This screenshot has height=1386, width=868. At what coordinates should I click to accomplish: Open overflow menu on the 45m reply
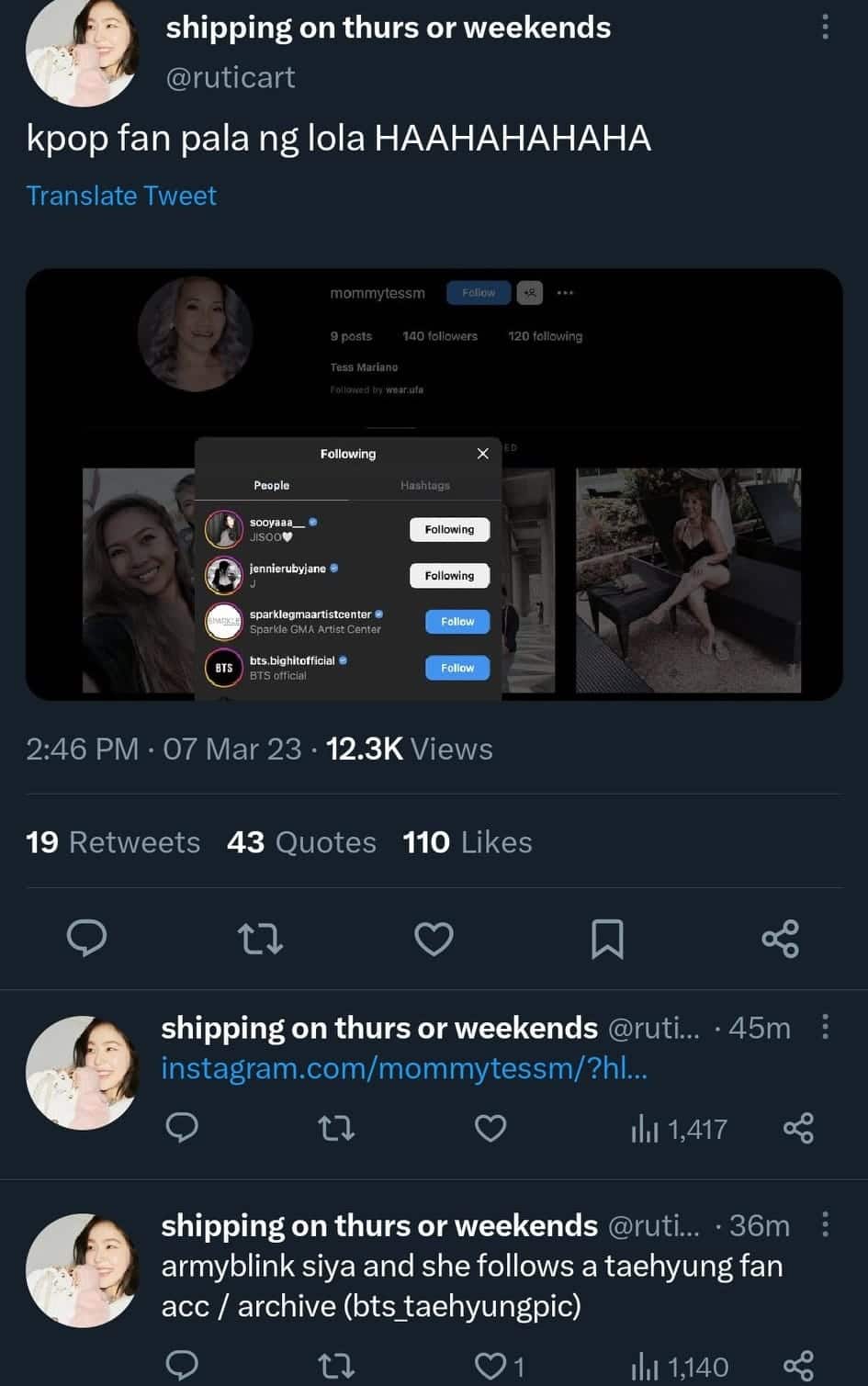click(825, 1027)
